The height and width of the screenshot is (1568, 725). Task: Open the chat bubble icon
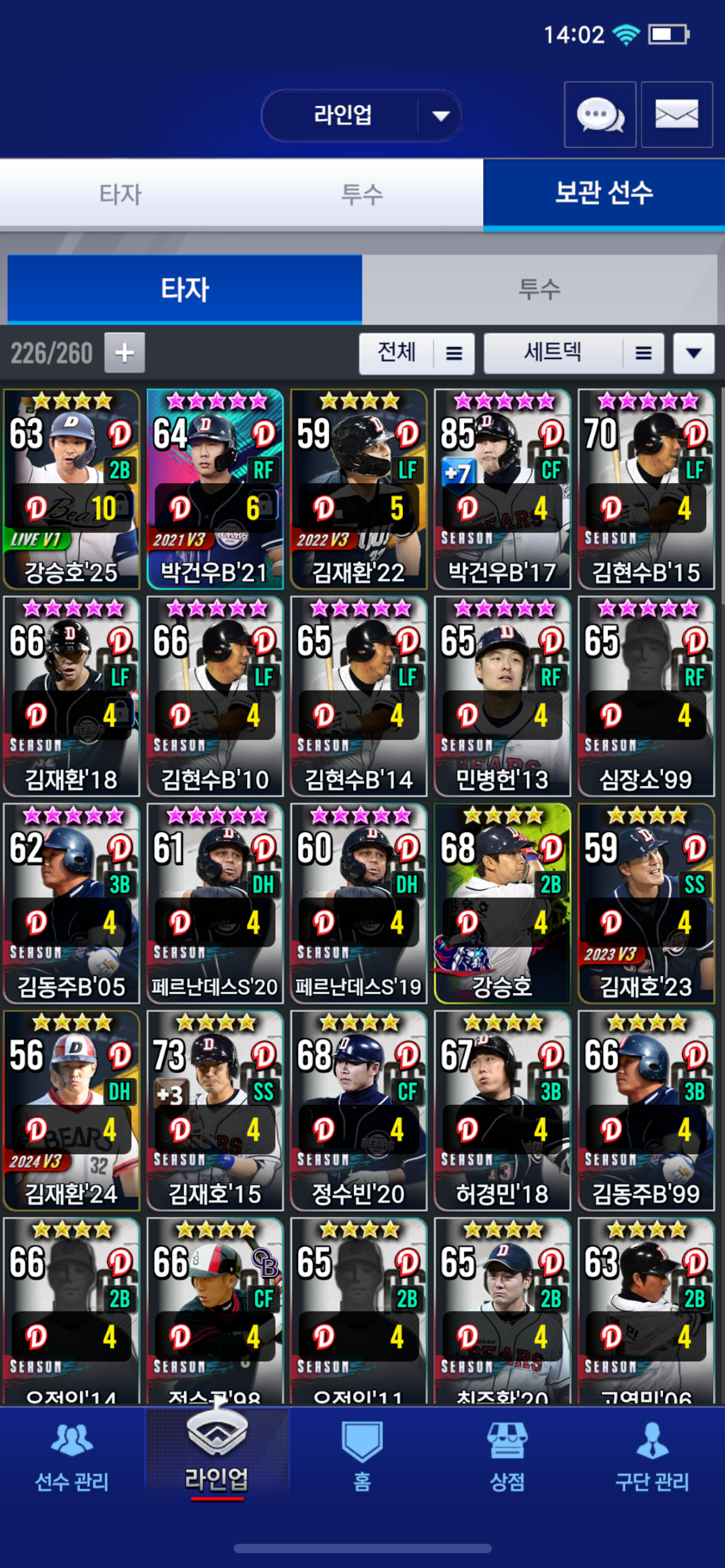[x=600, y=115]
